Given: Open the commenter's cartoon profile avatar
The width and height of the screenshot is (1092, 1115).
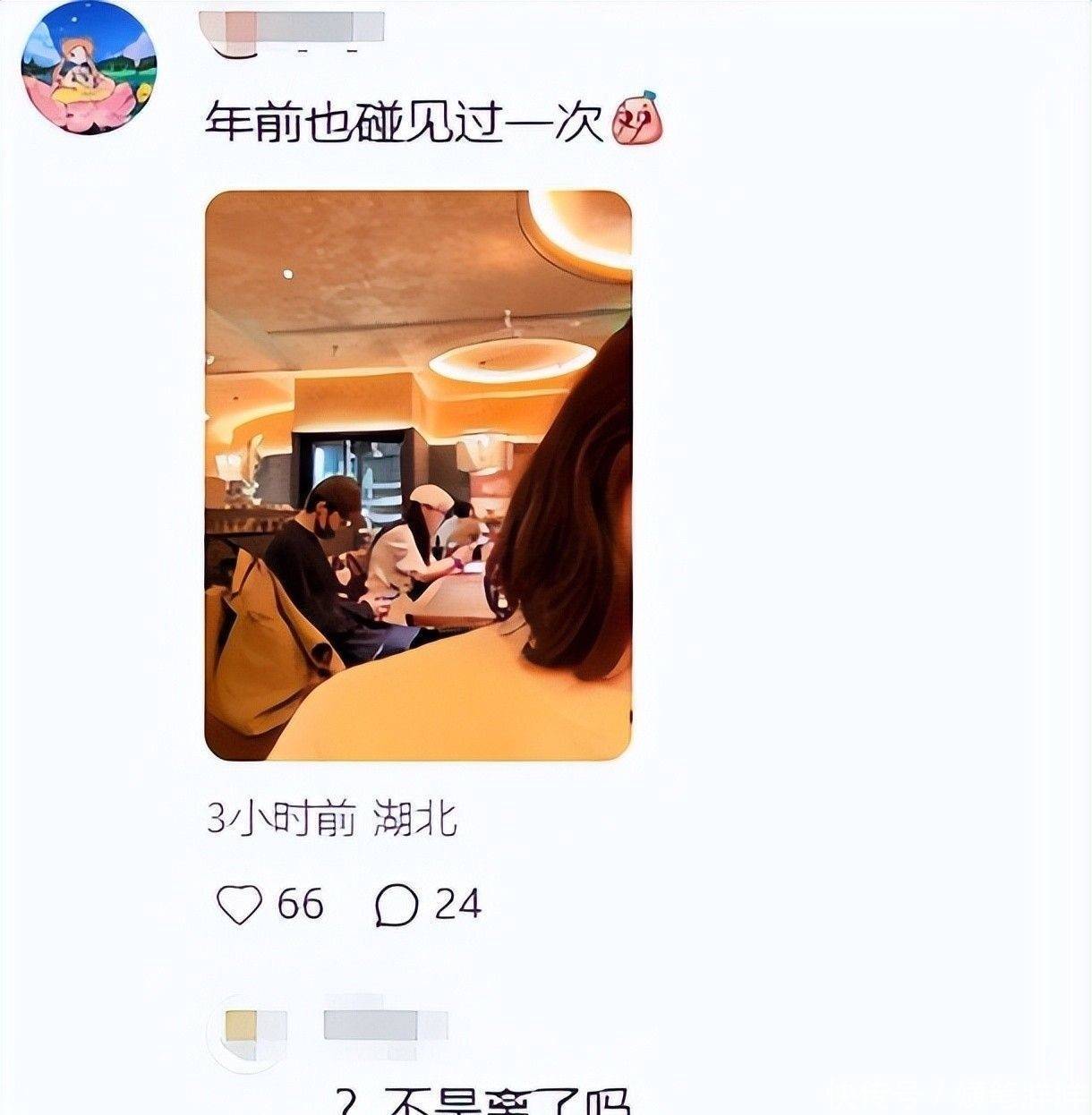Looking at the screenshot, I should point(89,69).
